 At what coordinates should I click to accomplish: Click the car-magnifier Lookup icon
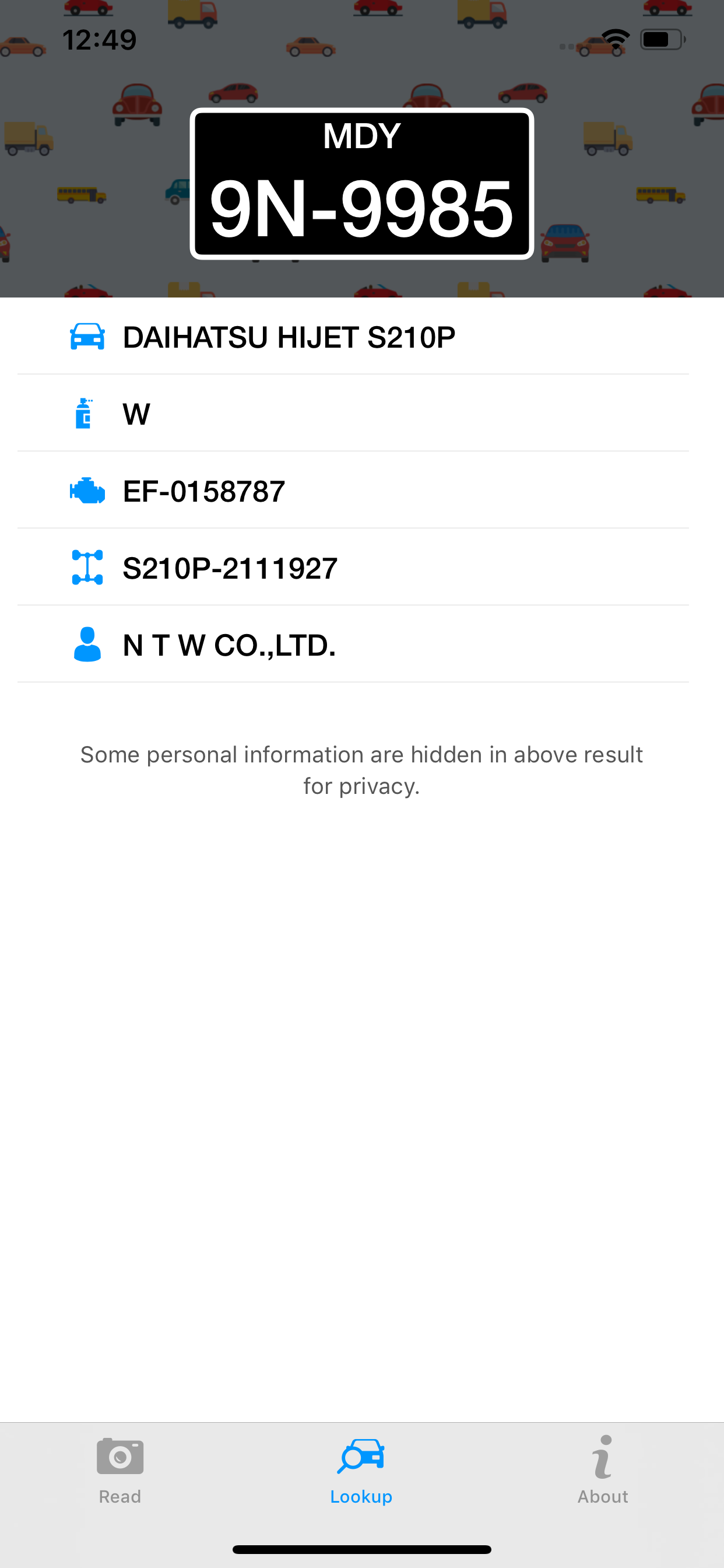[362, 1458]
